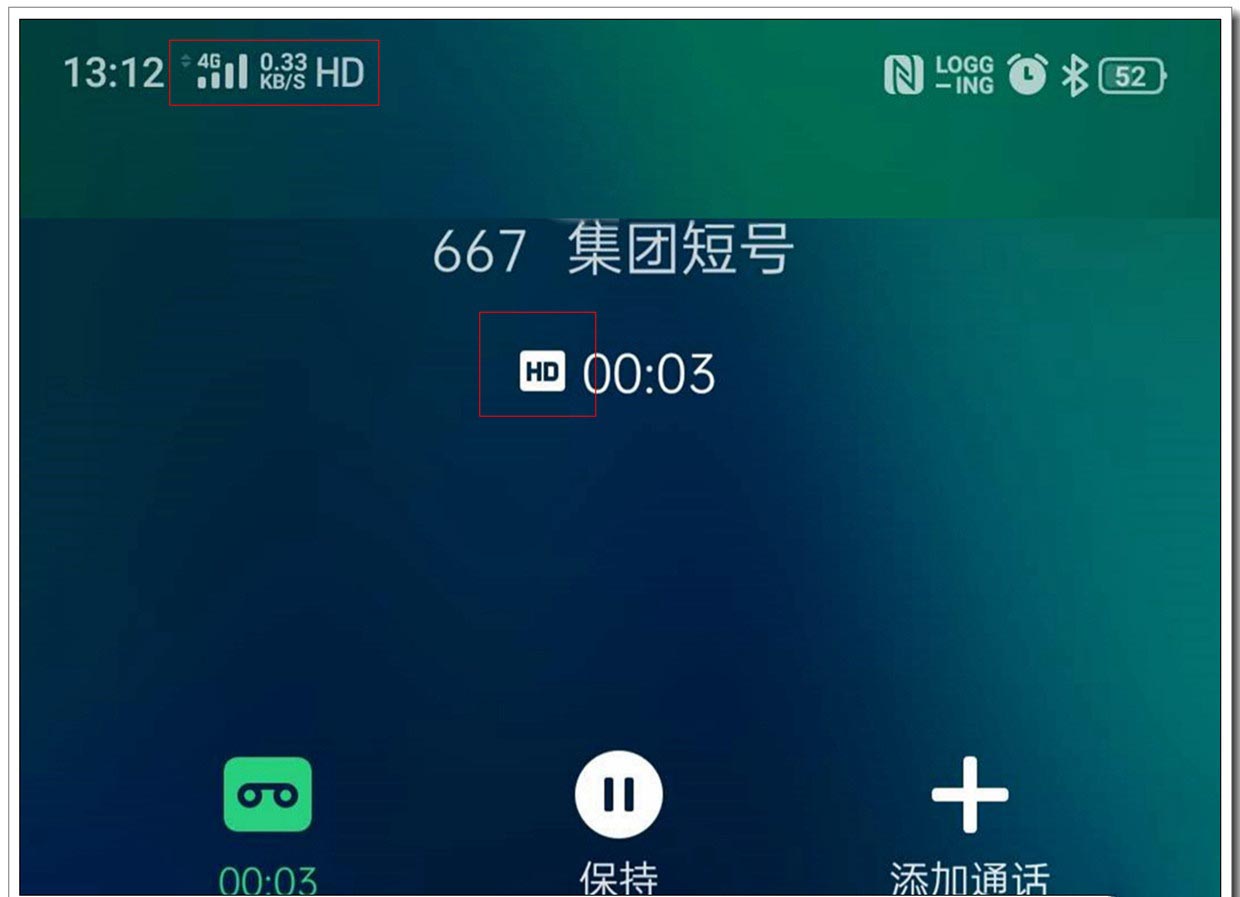Stop the call recording
The image size is (1240, 897).
click(x=267, y=794)
